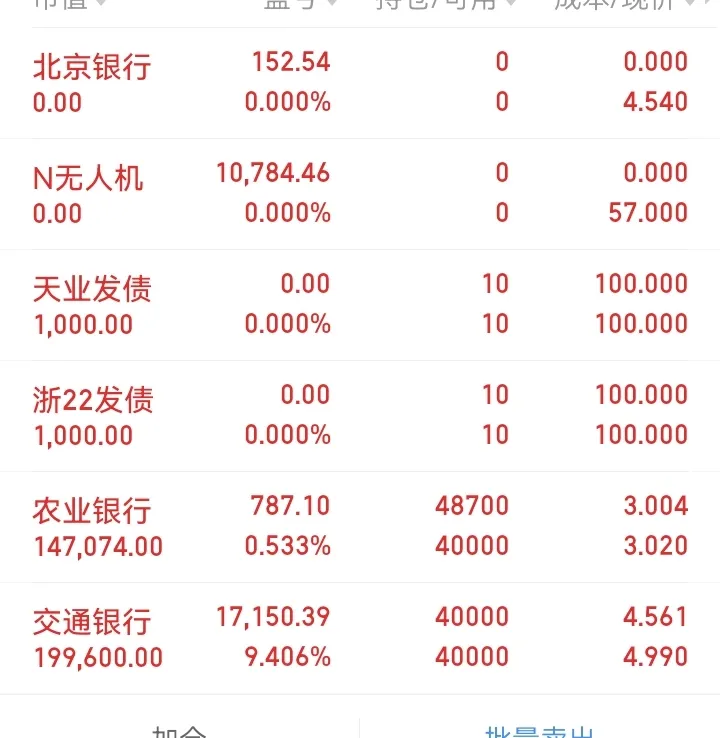The height and width of the screenshot is (738, 720).
Task: Sort by the 持仓/可用 column header
Action: [444, 4]
